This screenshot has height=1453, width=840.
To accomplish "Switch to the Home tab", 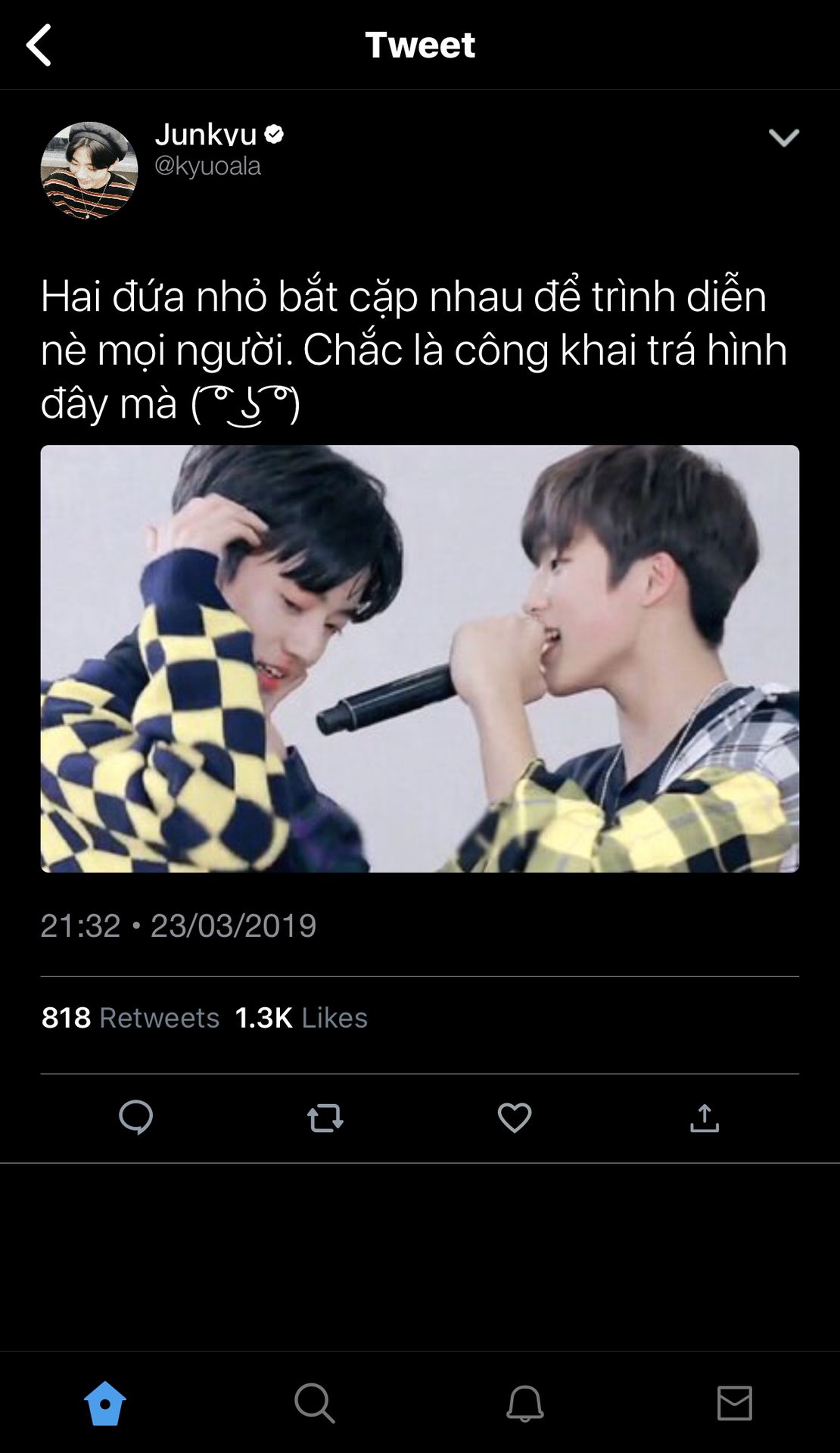I will click(x=105, y=1404).
